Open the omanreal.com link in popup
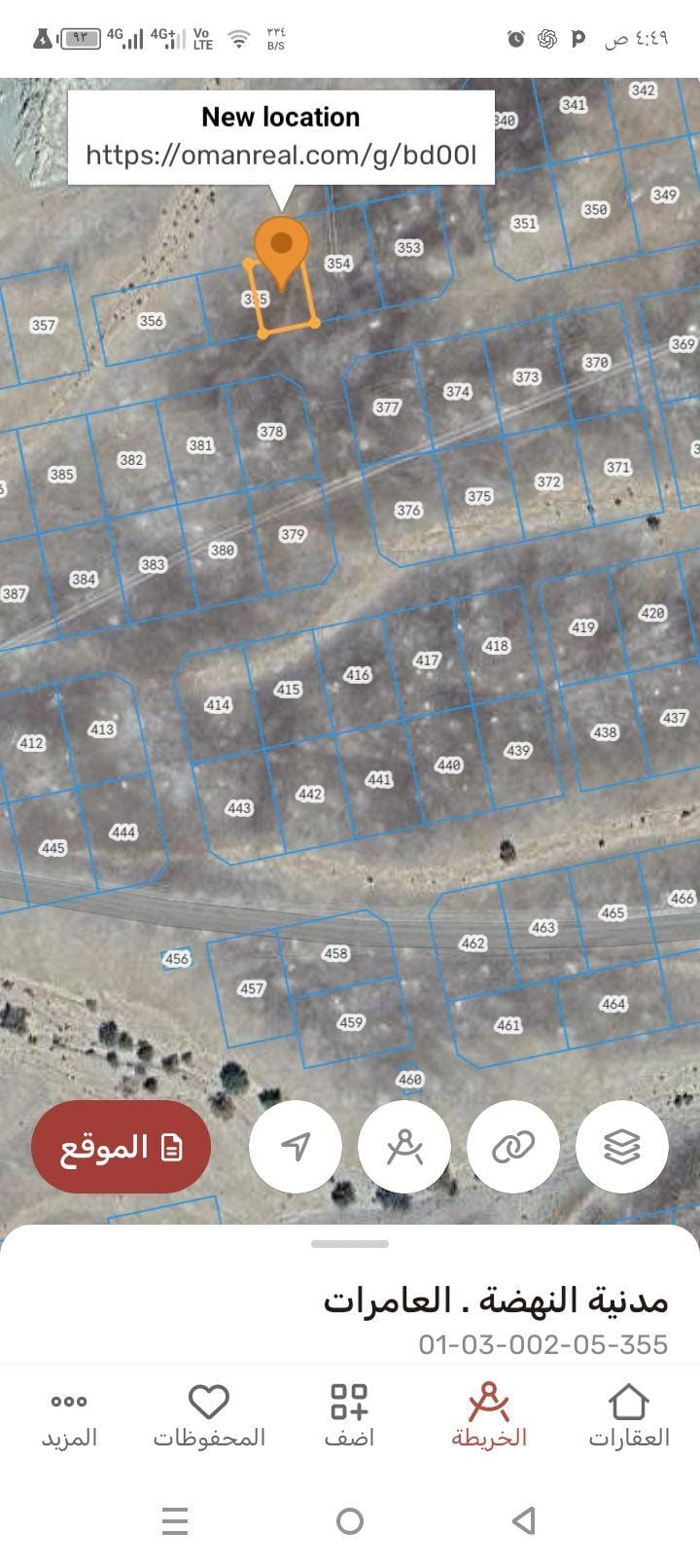 pos(281,156)
